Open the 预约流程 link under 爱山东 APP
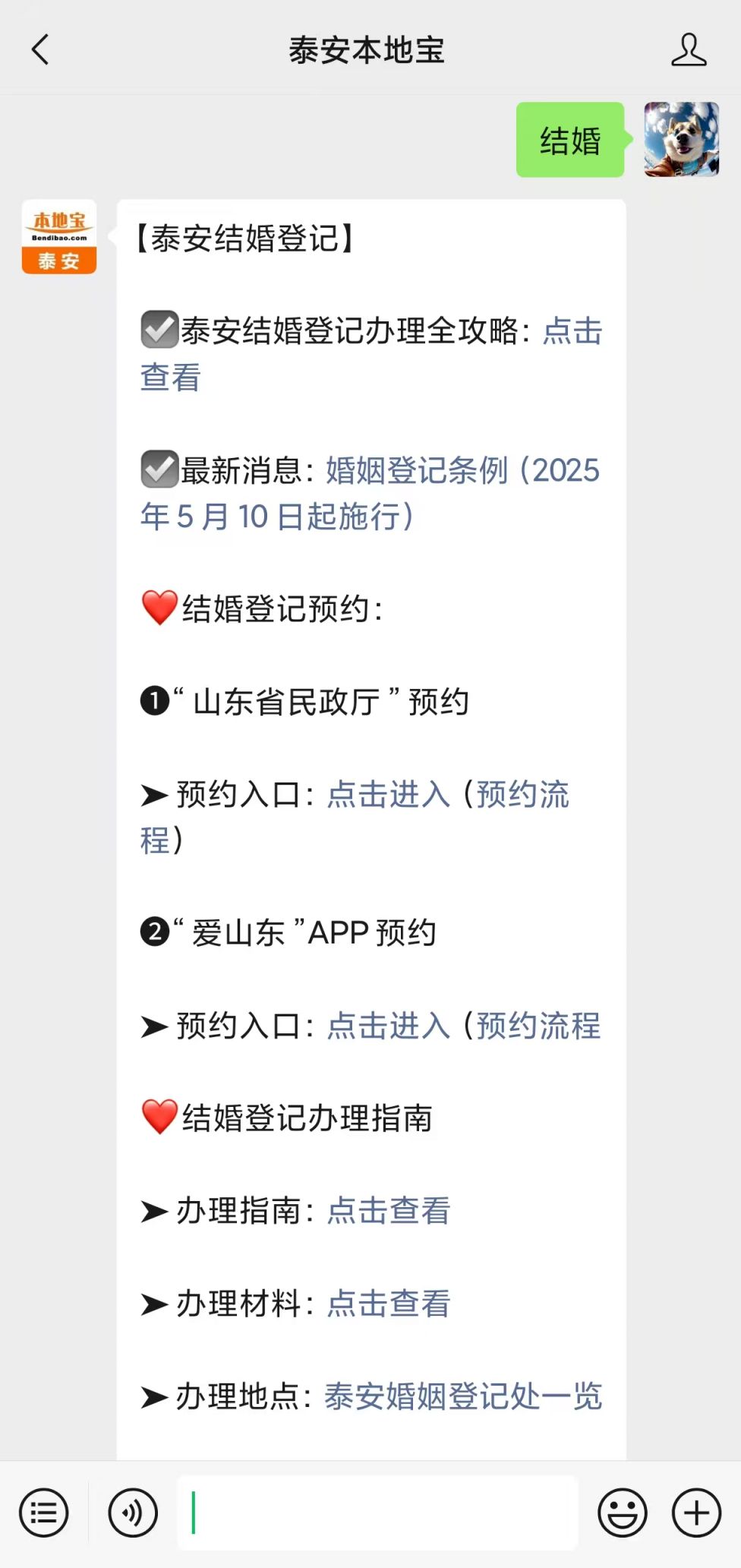Screen dimensions: 741x1568 (x=538, y=1026)
